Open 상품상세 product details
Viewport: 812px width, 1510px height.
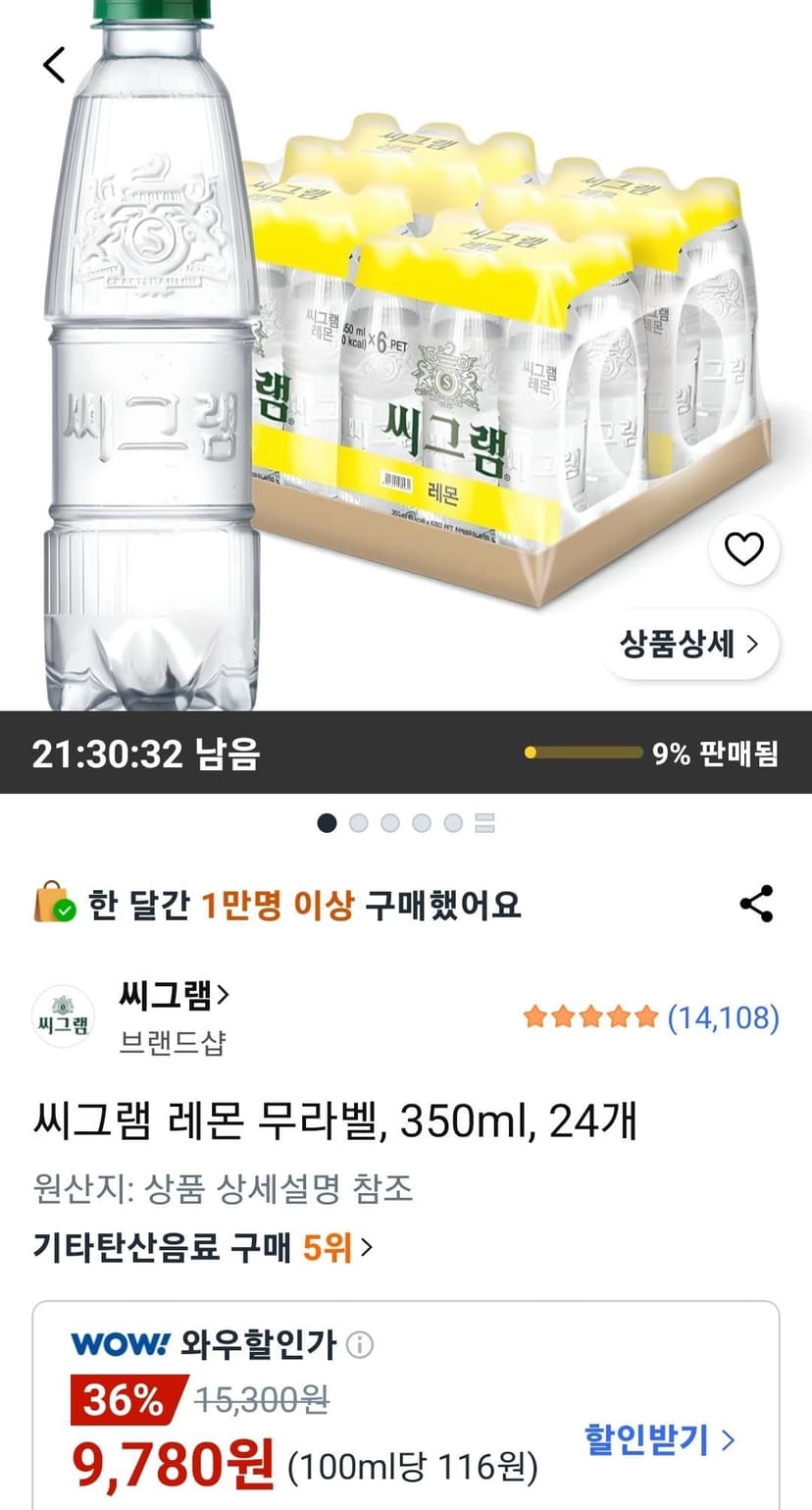point(689,645)
